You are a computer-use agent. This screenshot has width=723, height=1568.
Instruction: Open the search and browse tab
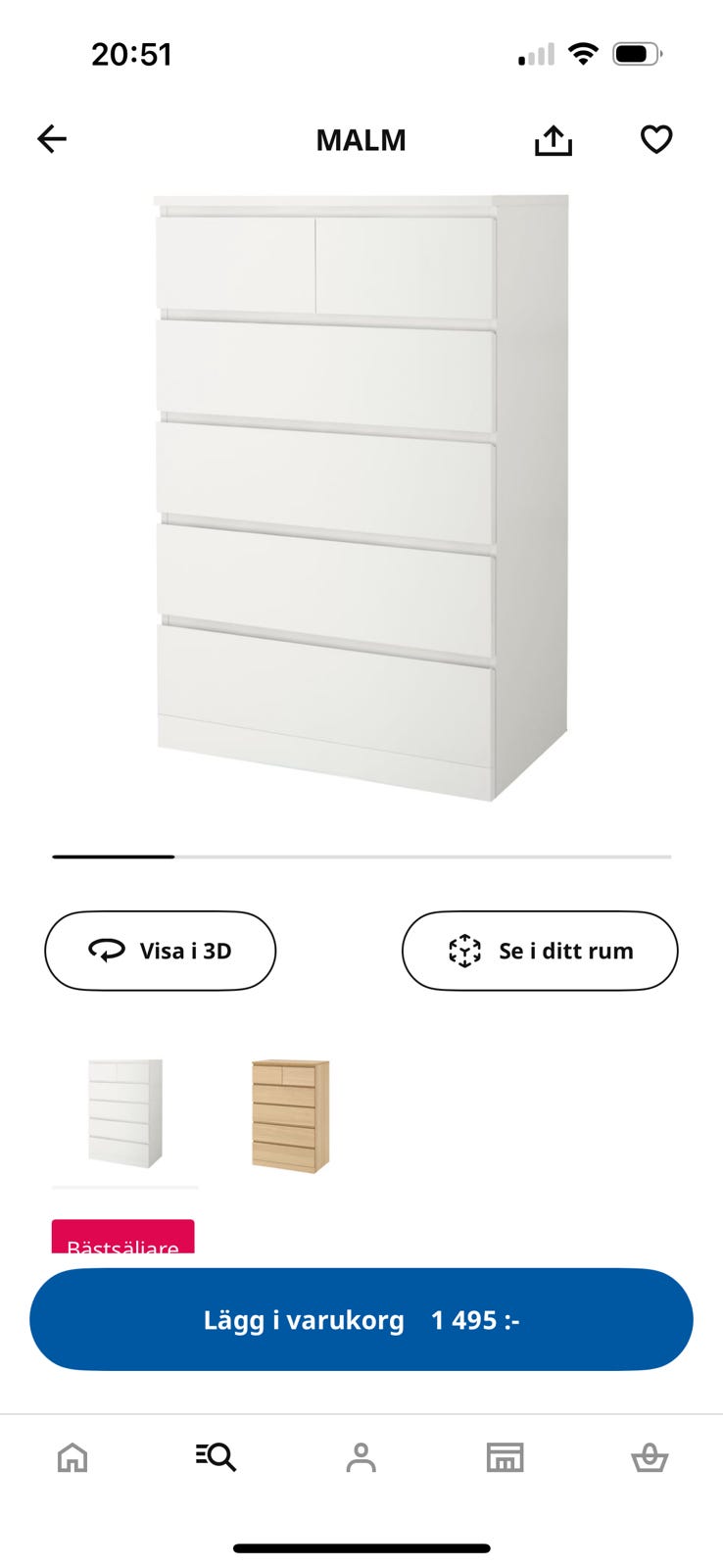[x=217, y=1458]
